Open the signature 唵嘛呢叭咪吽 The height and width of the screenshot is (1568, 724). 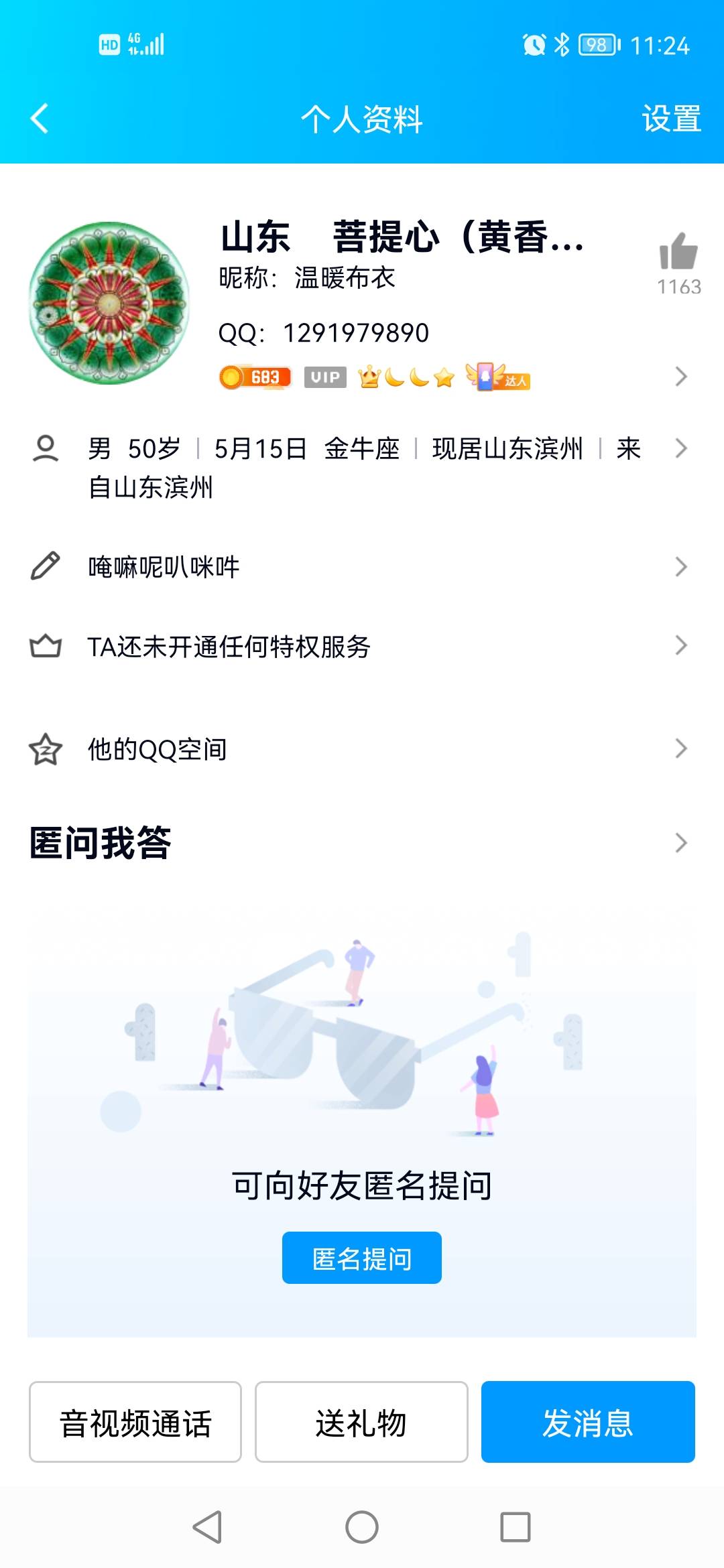pos(362,567)
